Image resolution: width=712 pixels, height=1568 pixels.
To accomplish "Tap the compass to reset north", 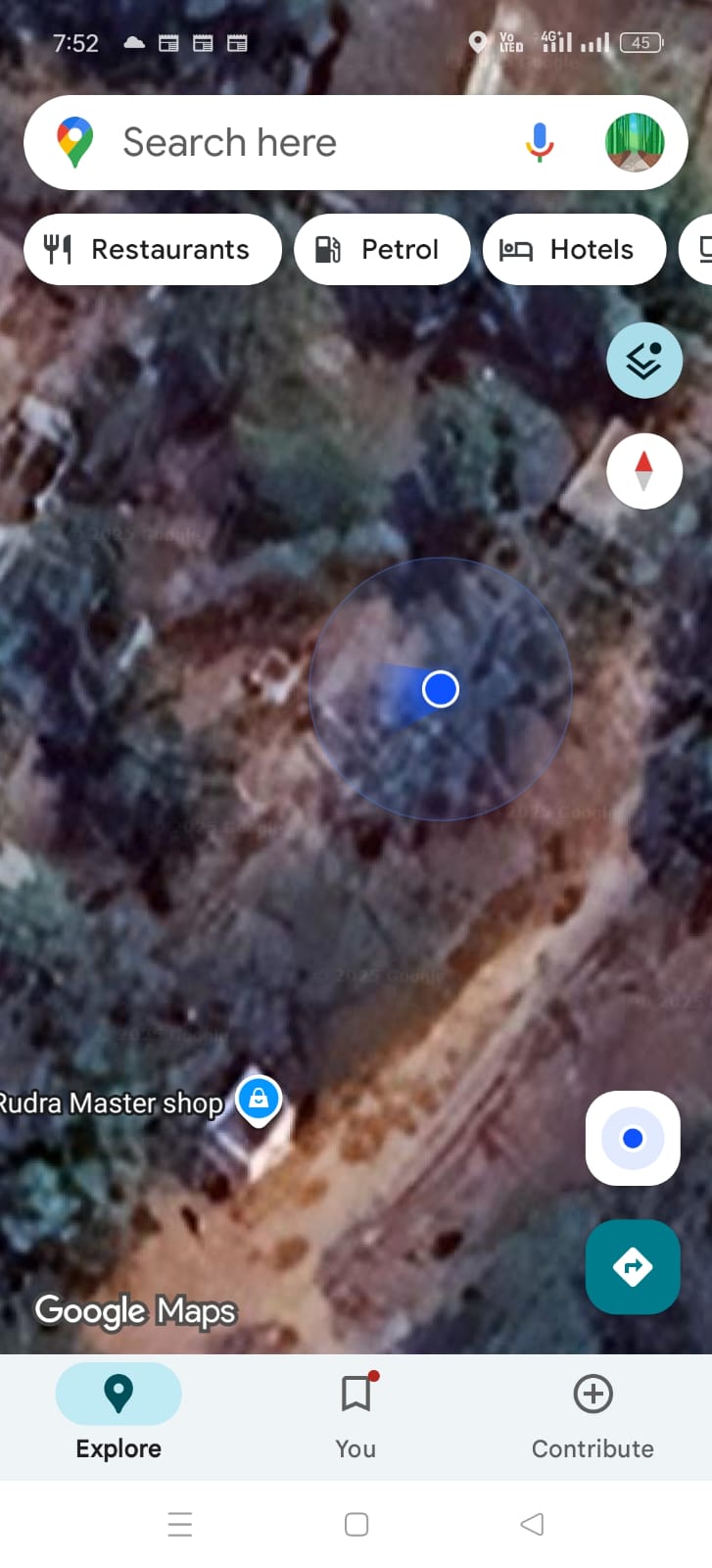I will pos(643,471).
